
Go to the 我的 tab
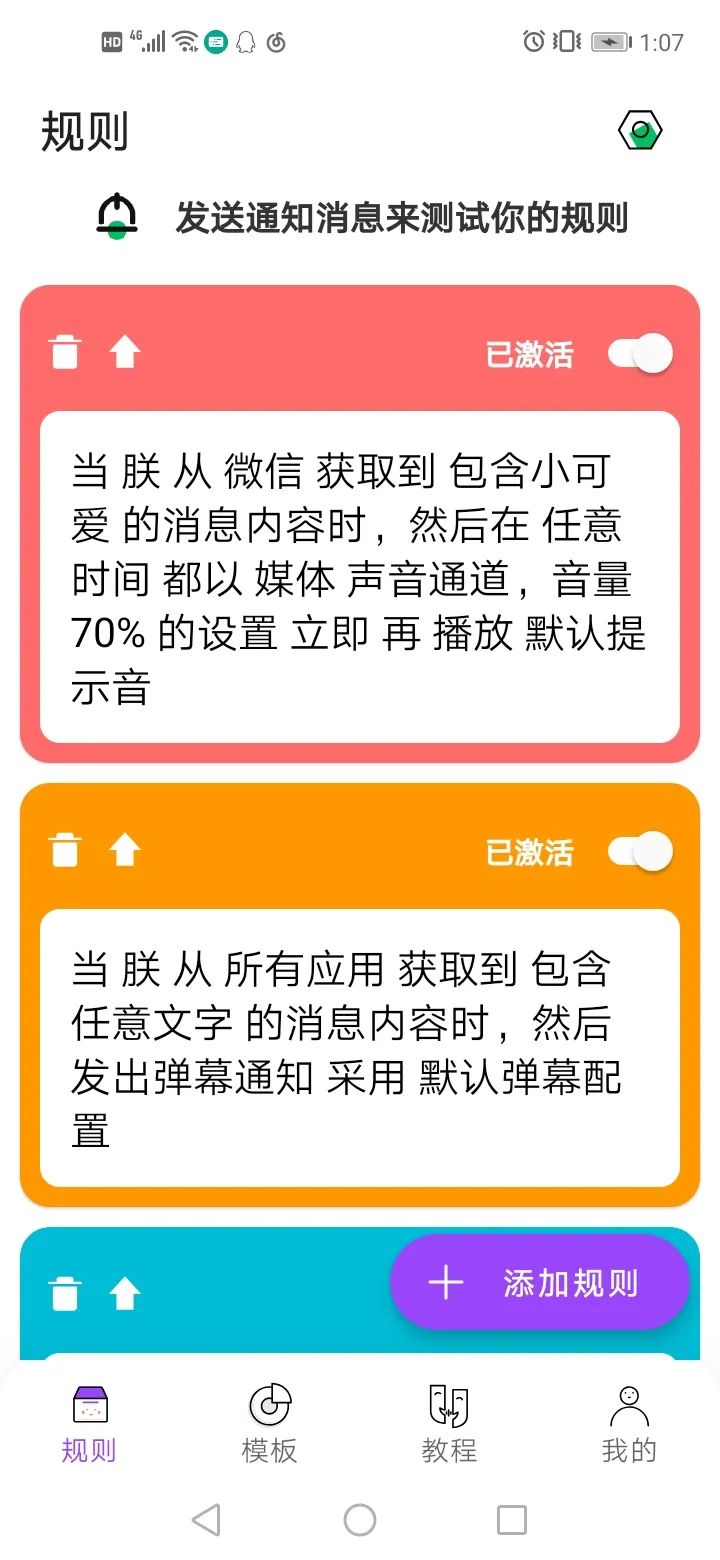[x=629, y=1425]
